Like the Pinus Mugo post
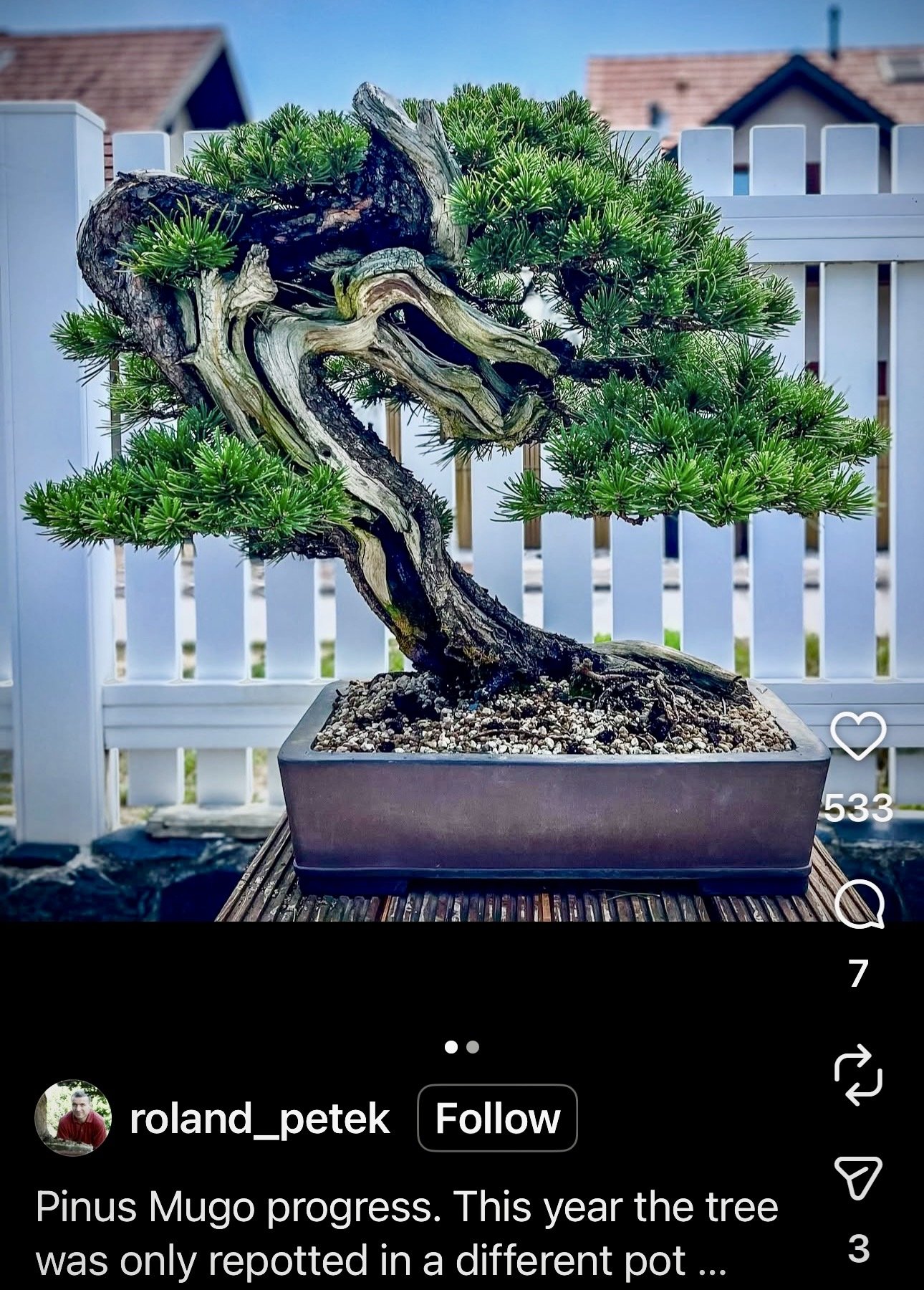 pos(857,736)
